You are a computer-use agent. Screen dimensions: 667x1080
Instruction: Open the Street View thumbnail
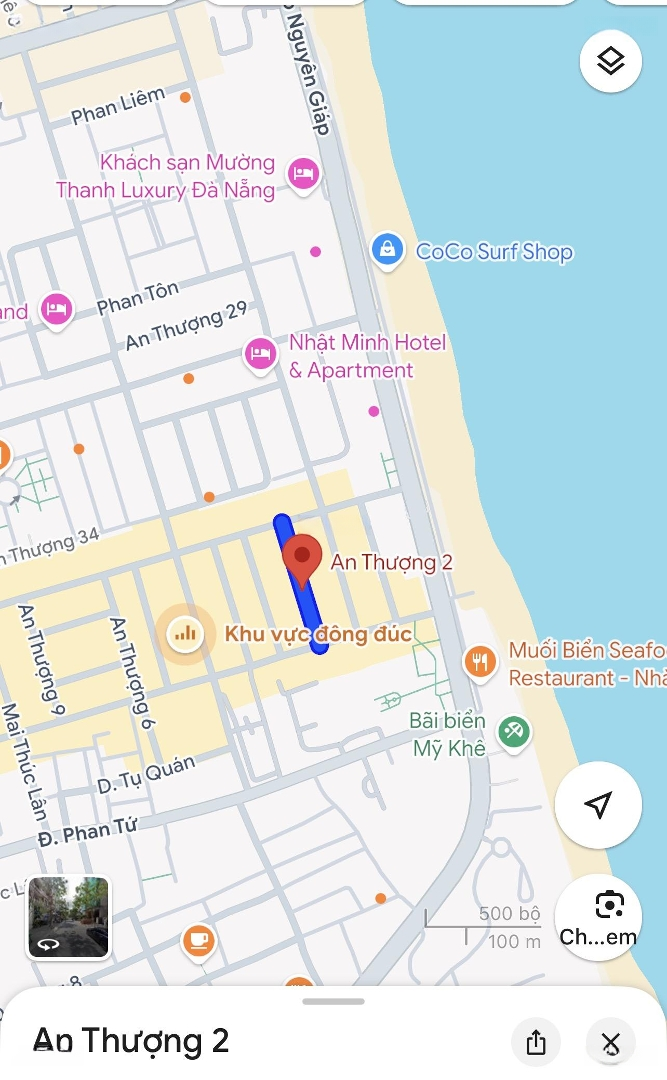click(x=69, y=917)
